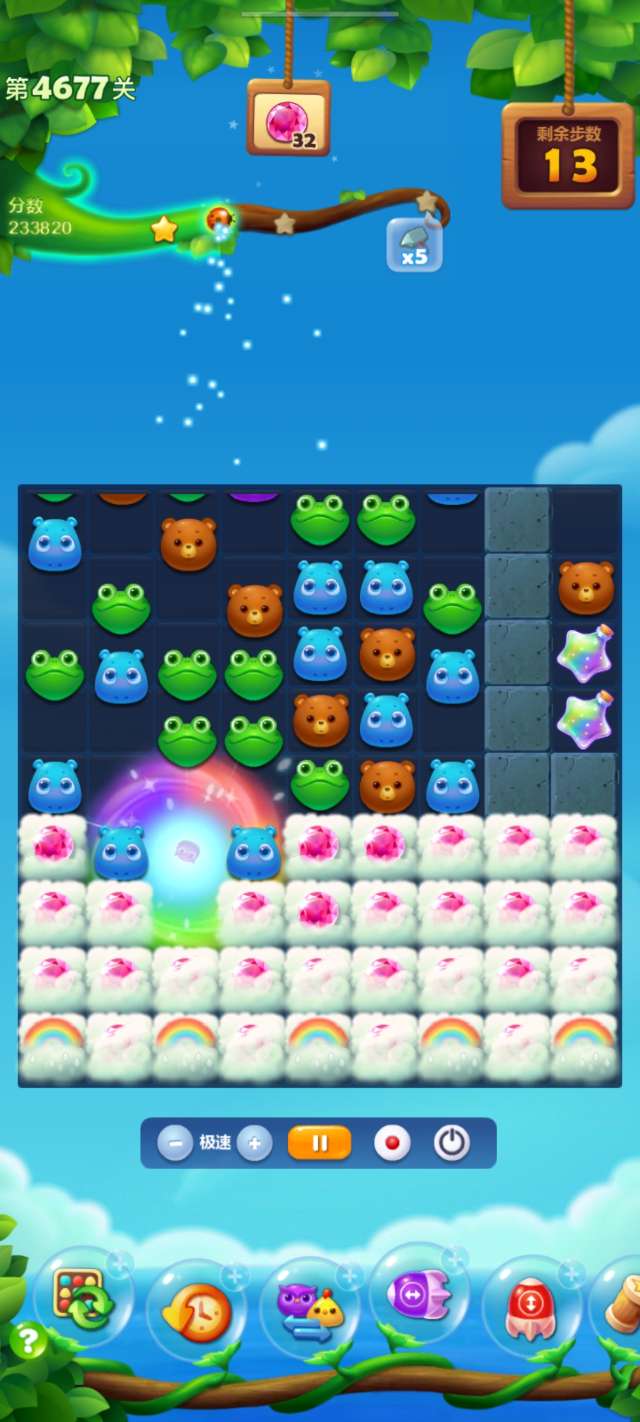Pause with the orange pause button
Viewport: 640px width, 1422px height.
[319, 1142]
